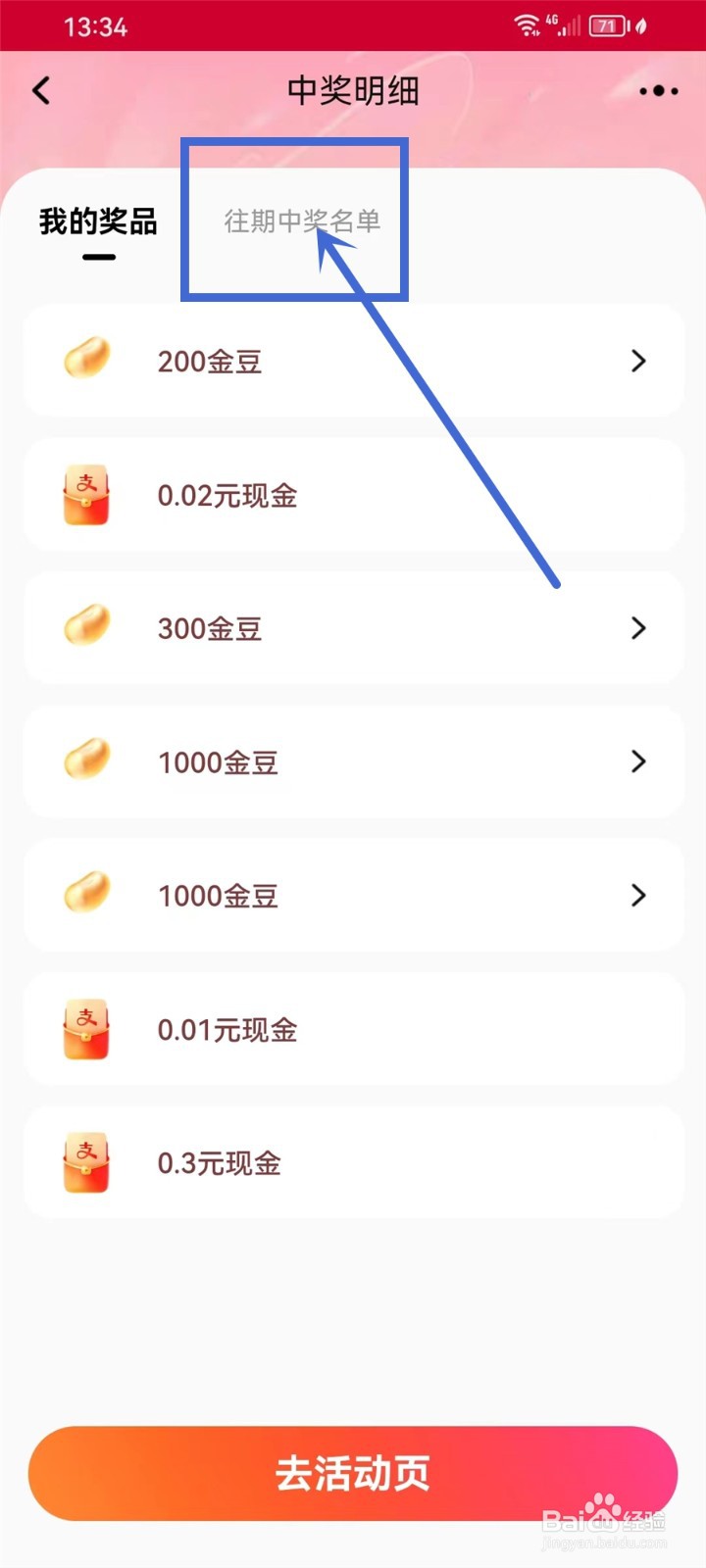The image size is (706, 1568).
Task: Switch to 我的奖品 tab
Action: tap(98, 222)
